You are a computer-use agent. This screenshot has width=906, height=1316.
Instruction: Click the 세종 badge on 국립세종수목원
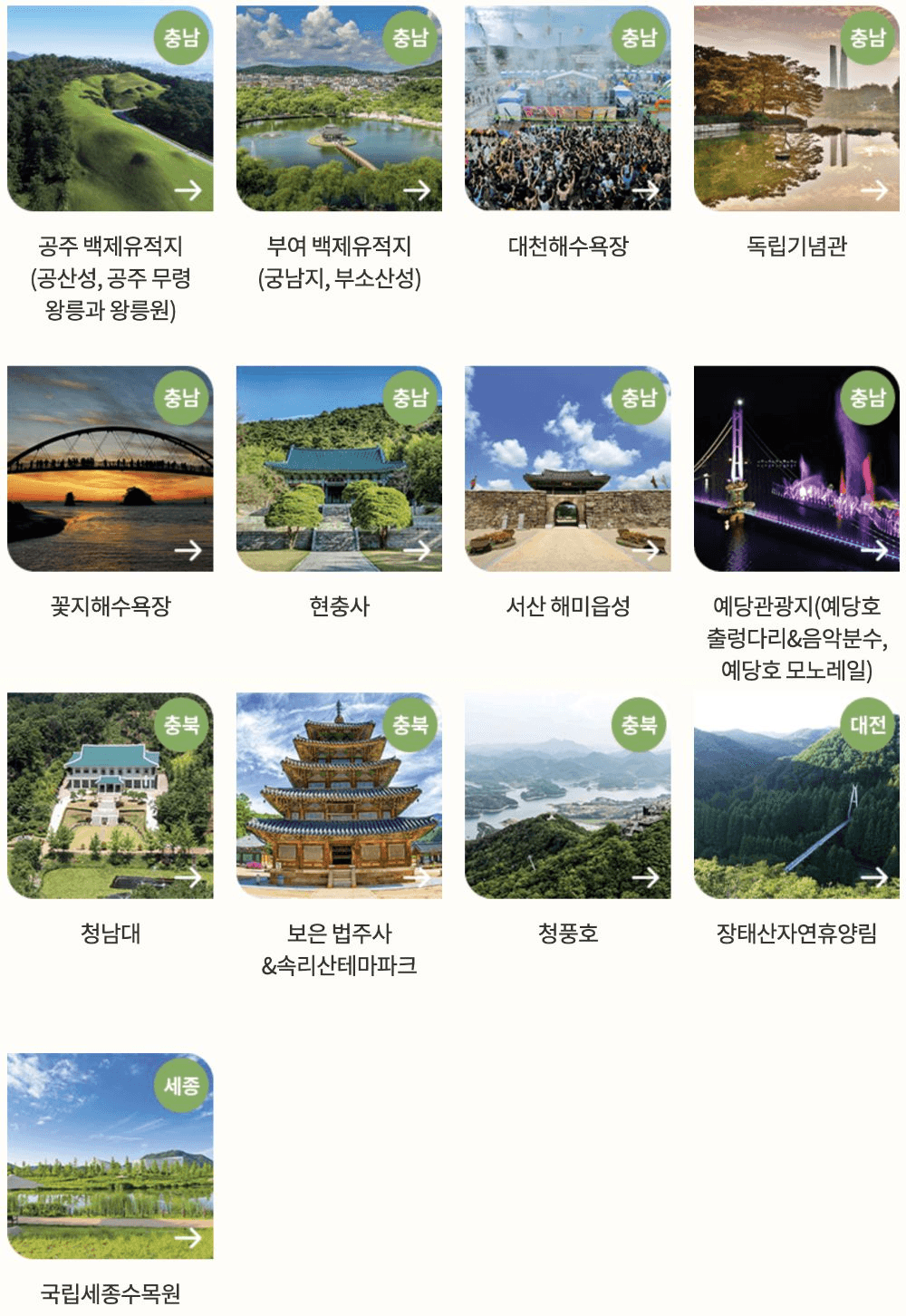coord(180,1084)
